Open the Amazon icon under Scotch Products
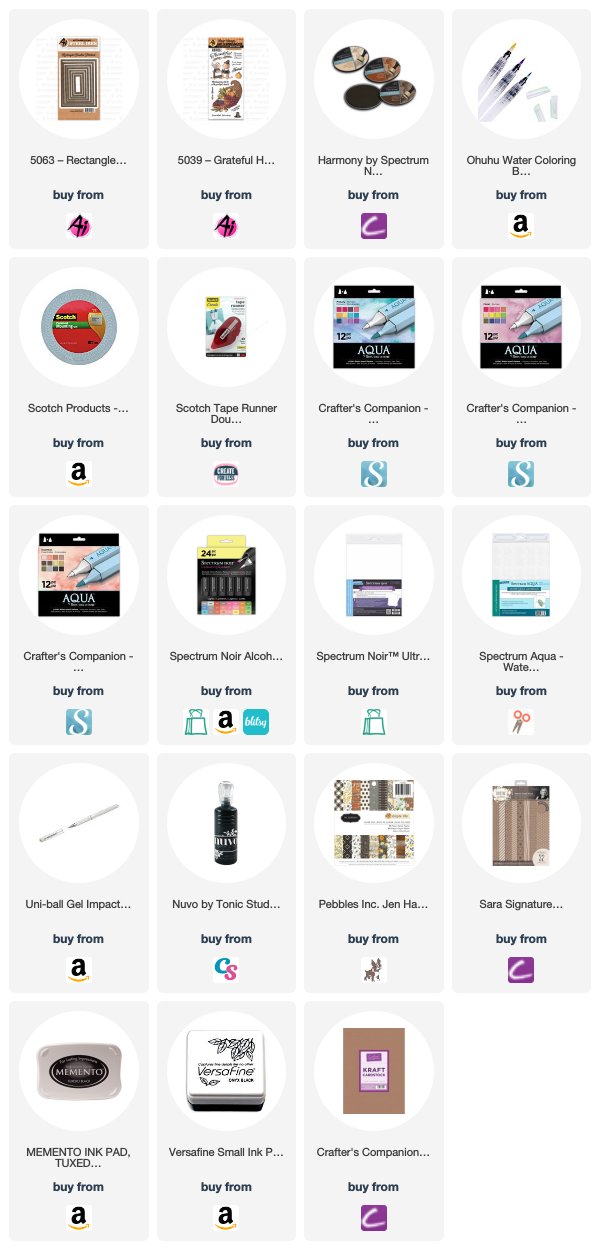The height and width of the screenshot is (1250, 600). tap(78, 474)
